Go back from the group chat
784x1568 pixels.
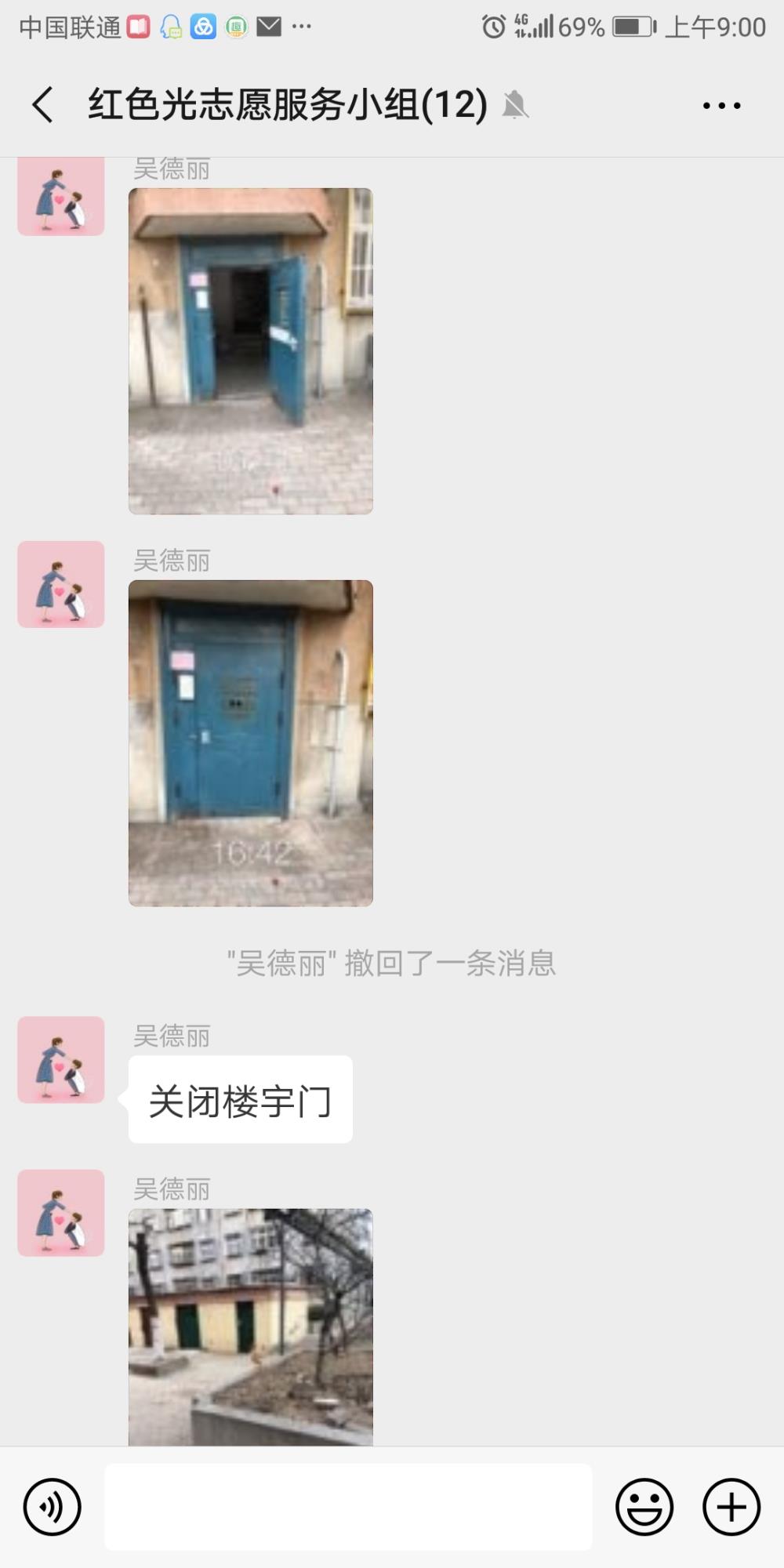(43, 105)
